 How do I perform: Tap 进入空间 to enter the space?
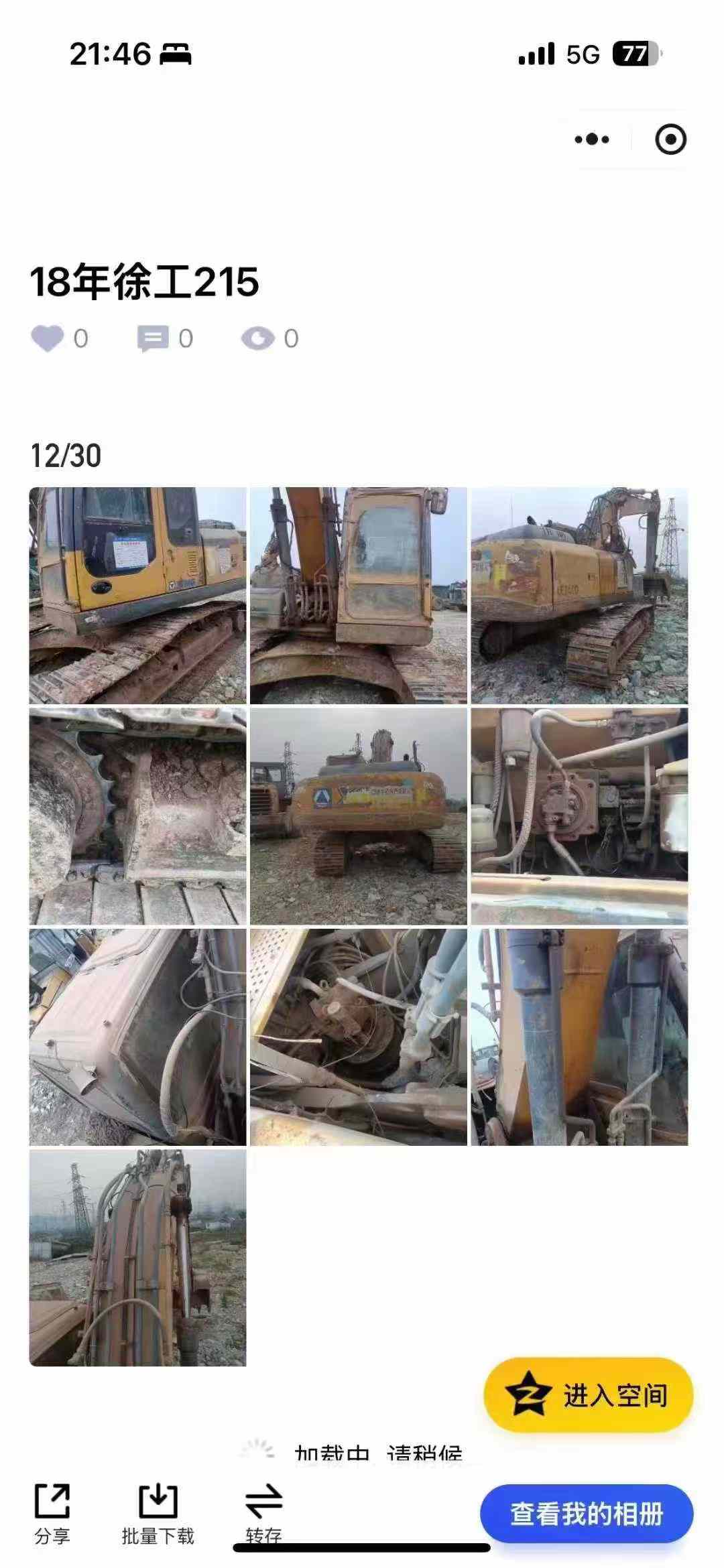pyautogui.click(x=588, y=1395)
